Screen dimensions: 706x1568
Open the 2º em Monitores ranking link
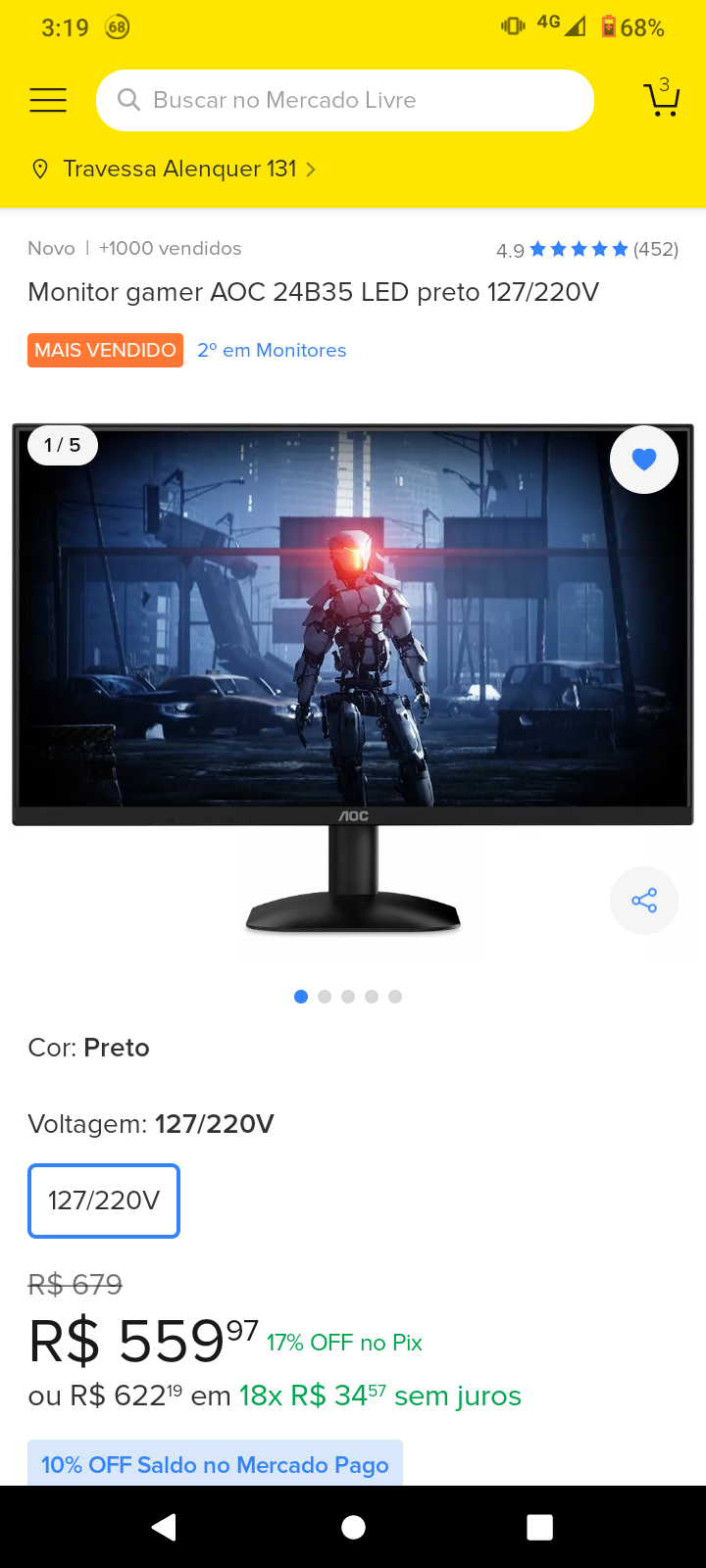[x=272, y=350]
